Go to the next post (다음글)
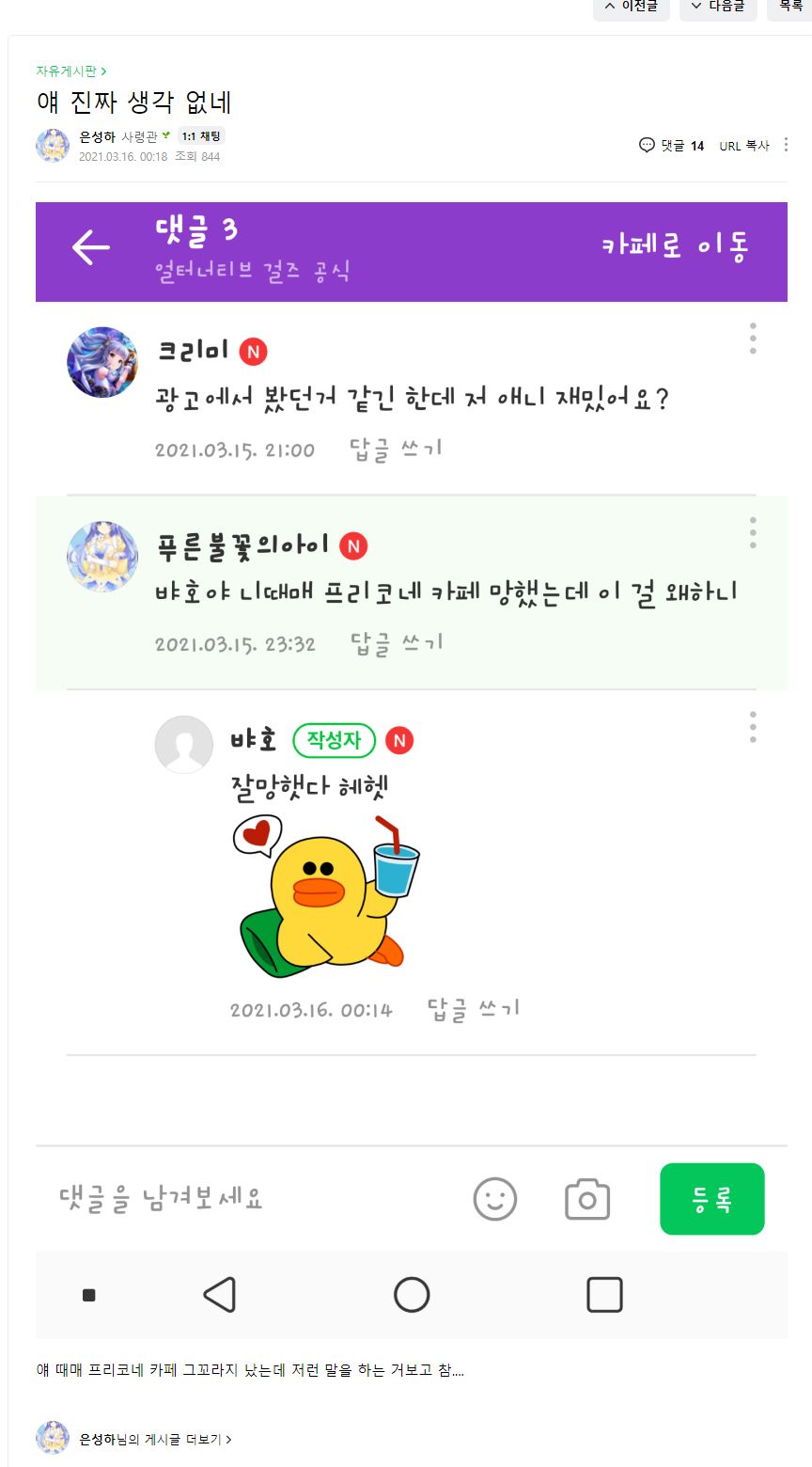812x1467 pixels. (718, 7)
